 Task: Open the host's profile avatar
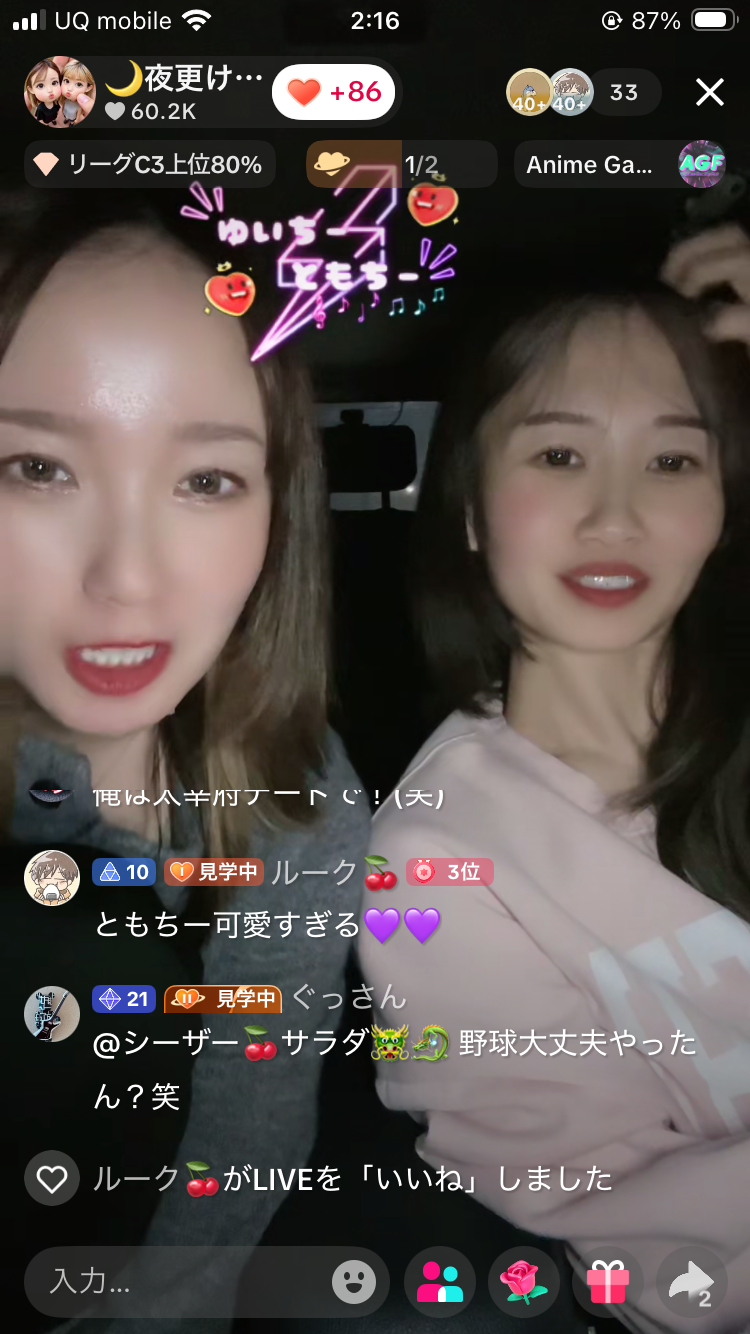click(x=60, y=93)
